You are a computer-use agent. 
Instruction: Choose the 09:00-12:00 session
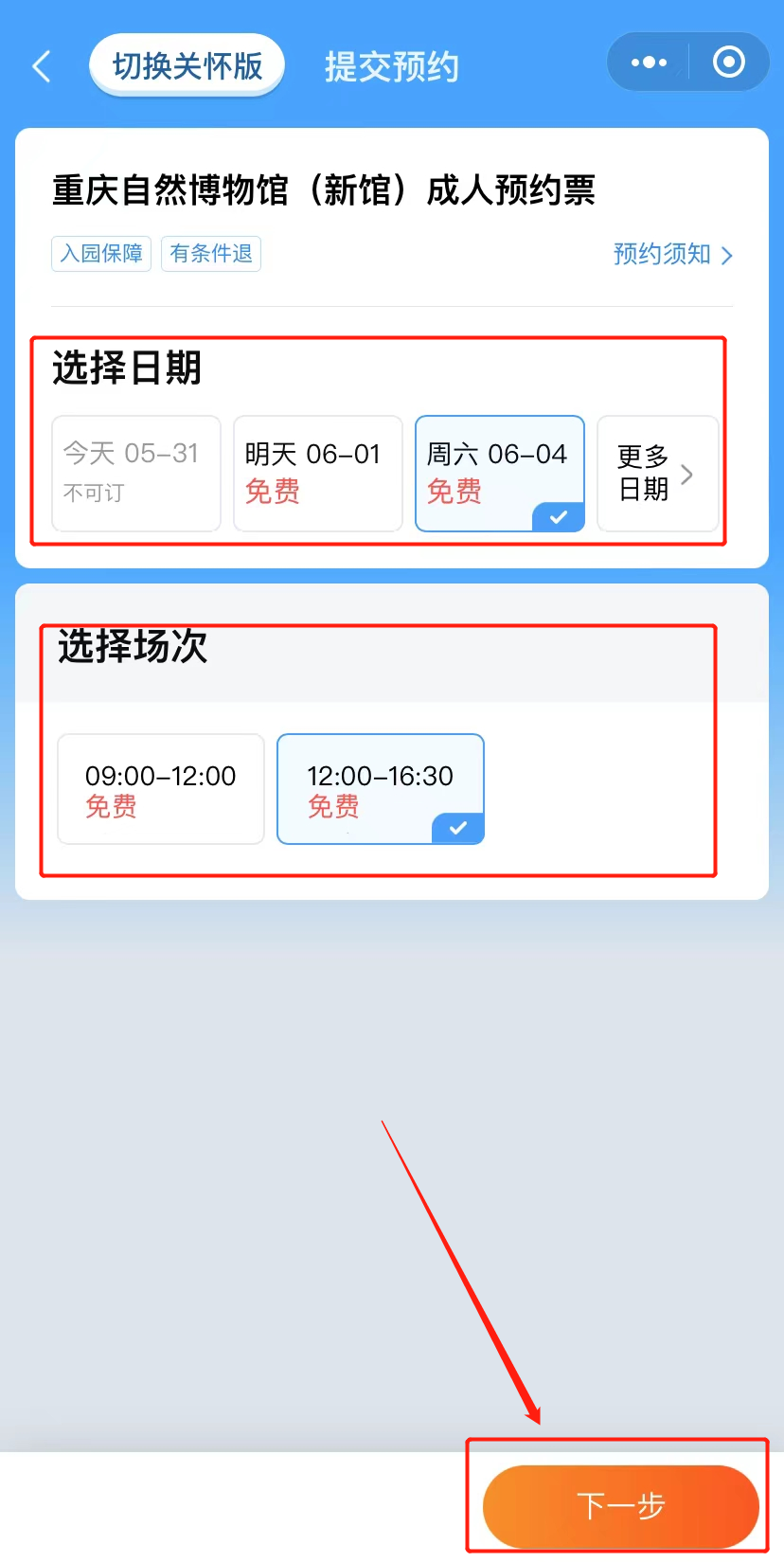click(160, 788)
